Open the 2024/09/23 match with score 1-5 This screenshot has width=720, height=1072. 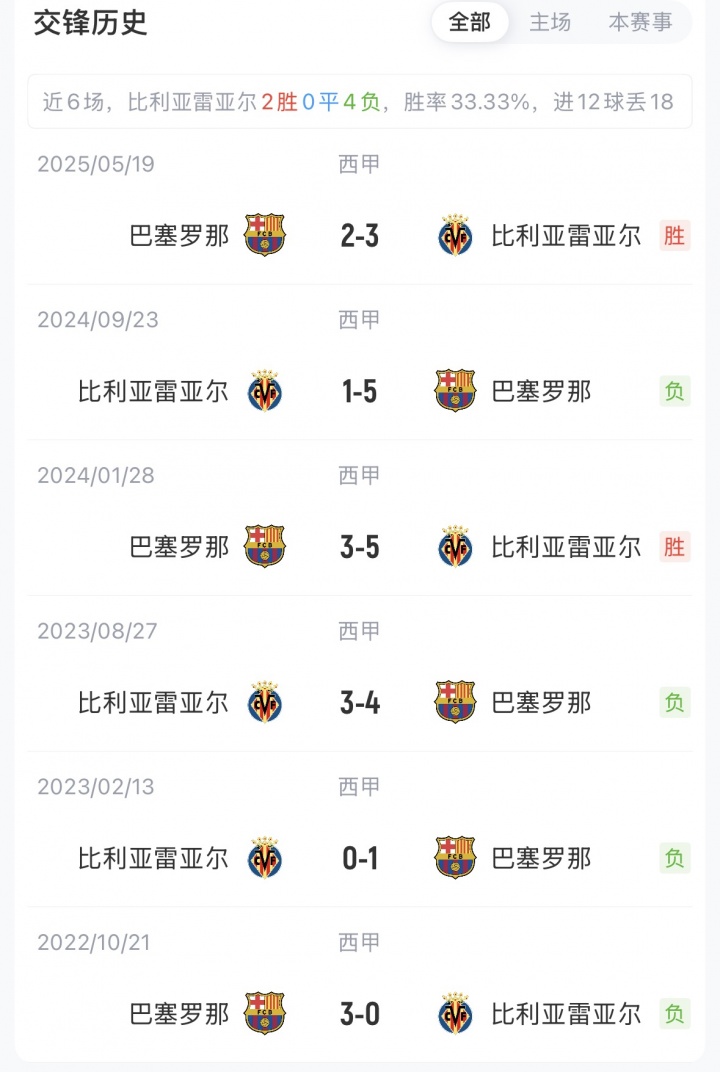(x=359, y=391)
